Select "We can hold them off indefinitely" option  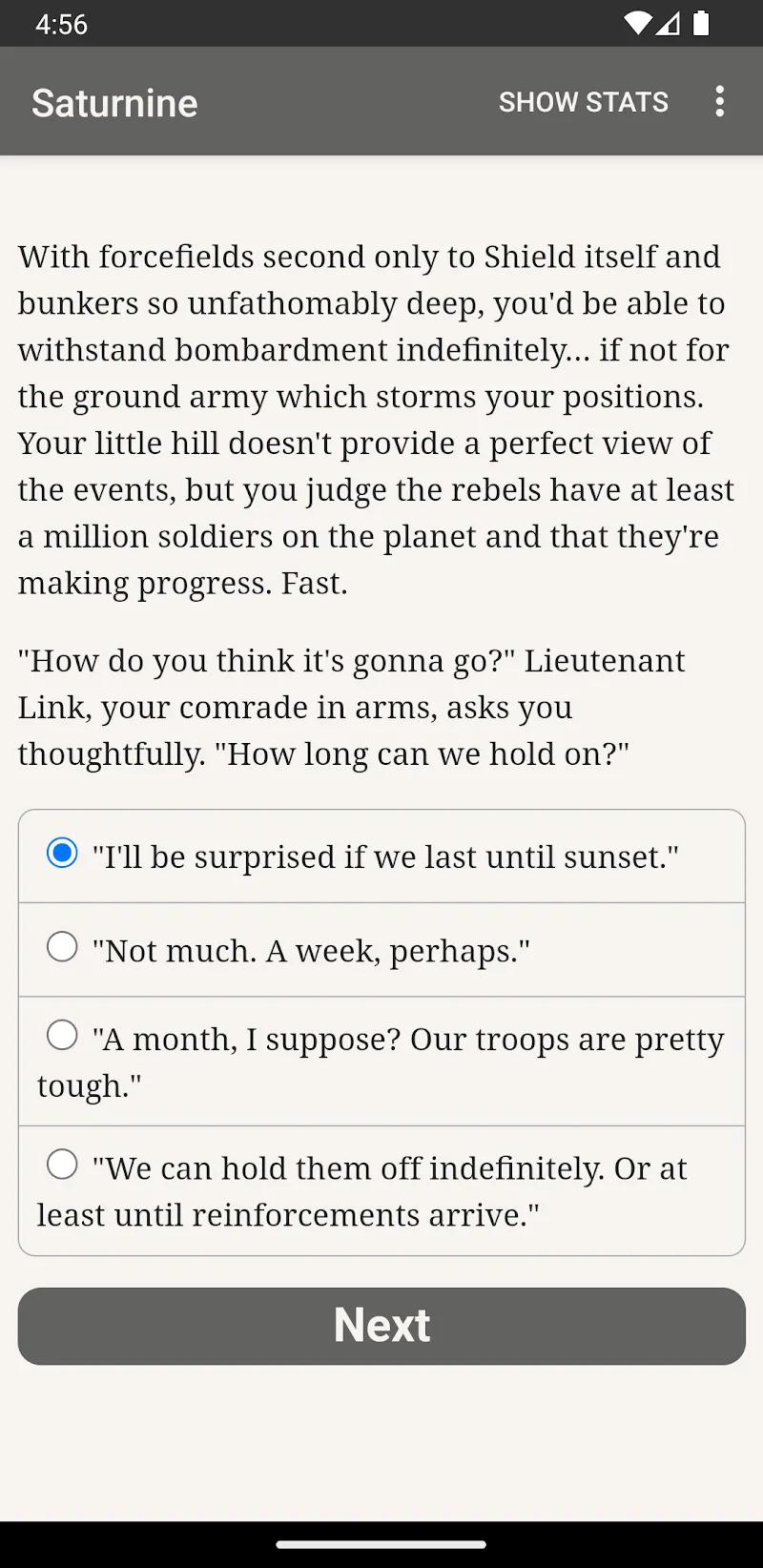381,1190
